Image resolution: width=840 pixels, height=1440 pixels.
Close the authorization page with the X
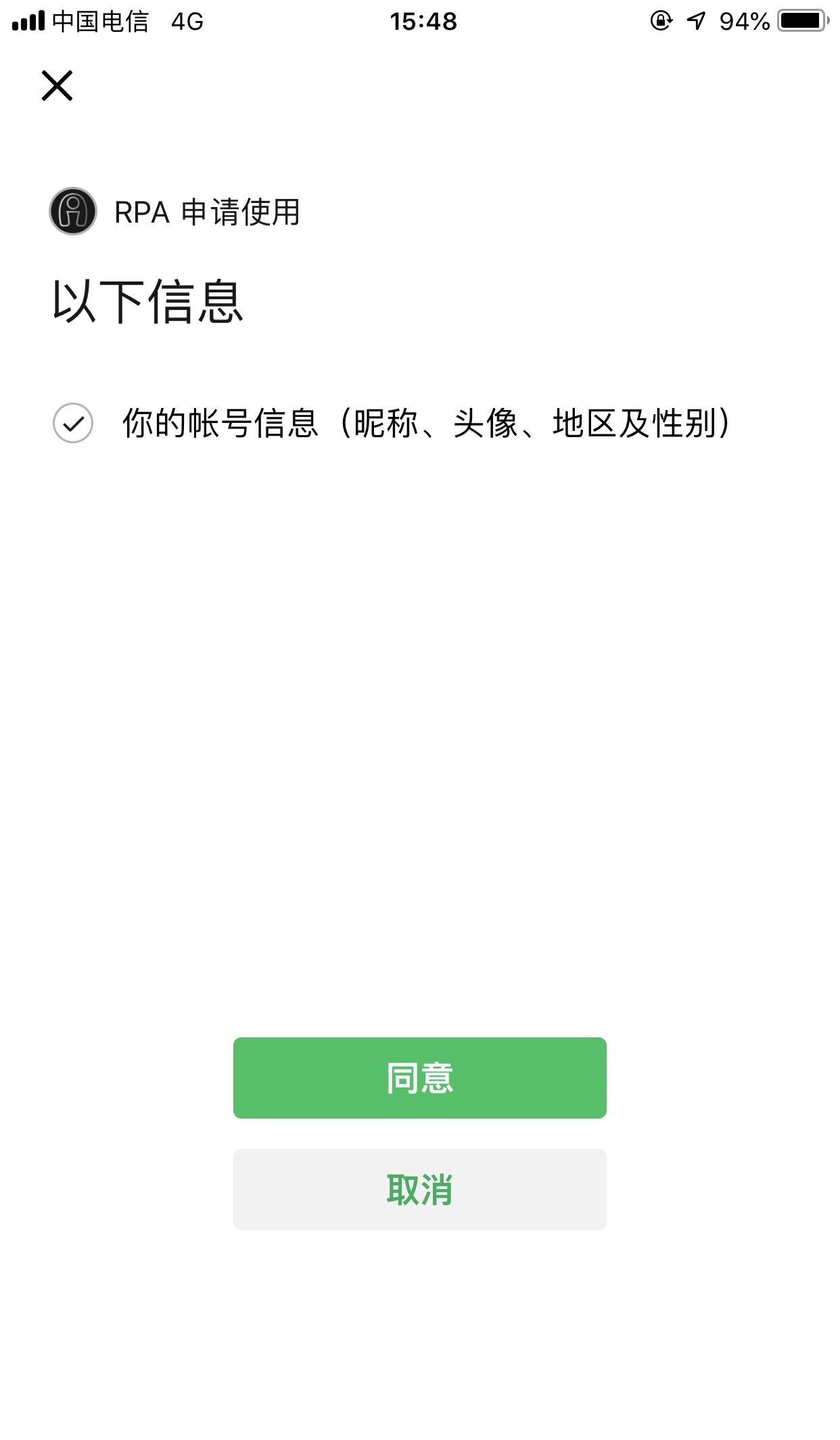pyautogui.click(x=57, y=87)
